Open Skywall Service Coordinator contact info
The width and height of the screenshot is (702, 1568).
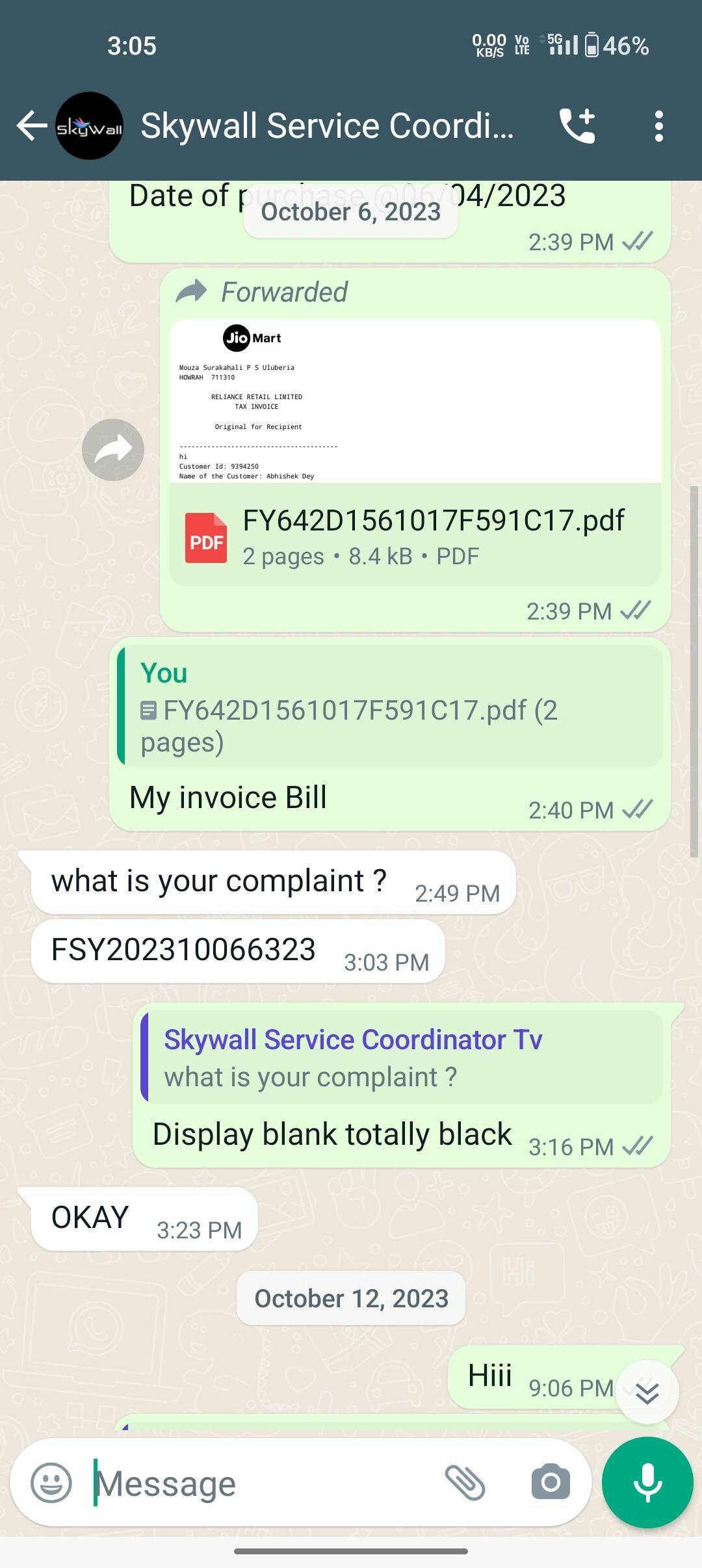point(326,125)
